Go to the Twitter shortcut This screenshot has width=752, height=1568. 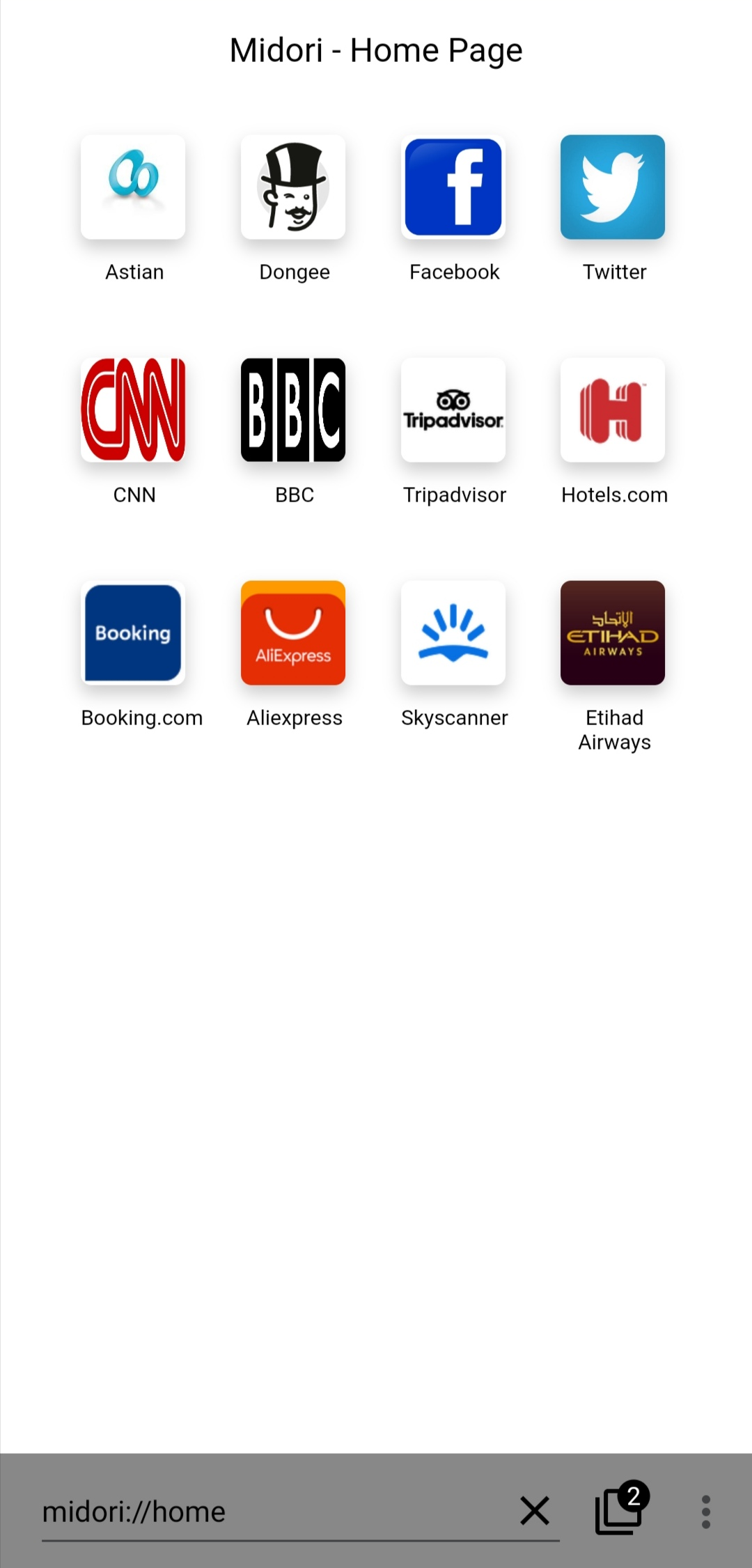(613, 187)
